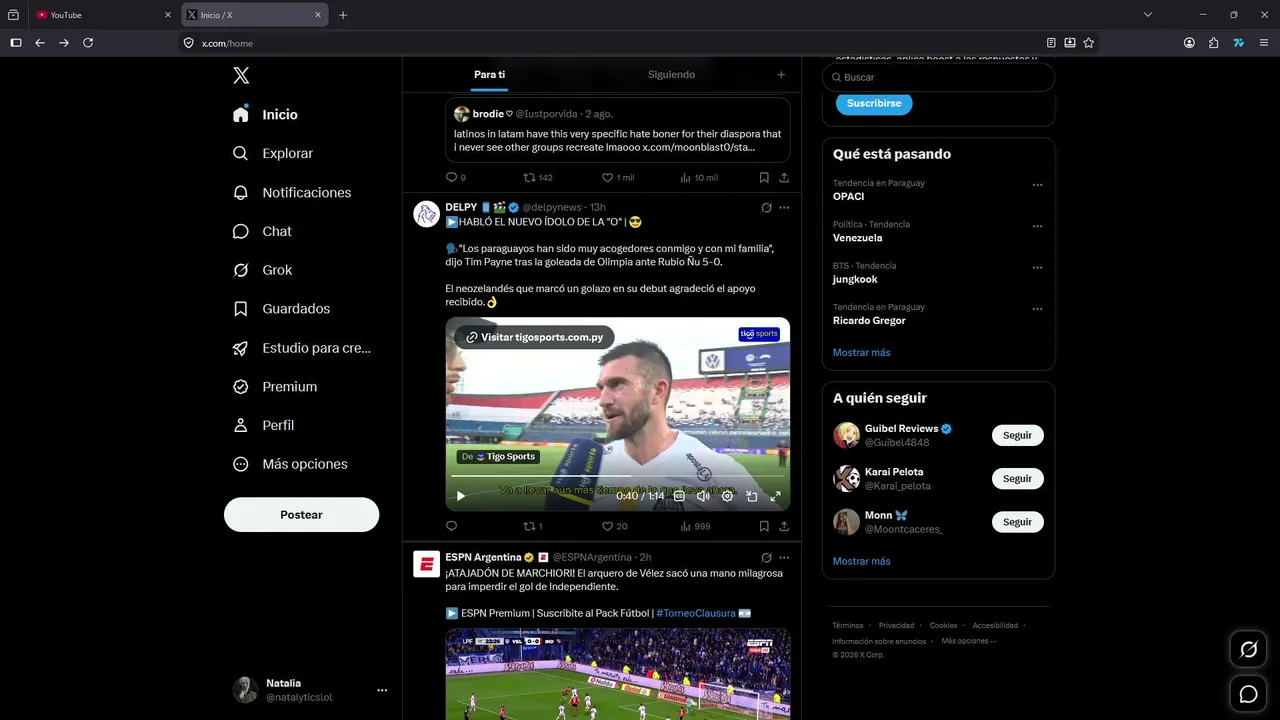Image resolution: width=1280 pixels, height=720 pixels.
Task: Focus the Buscar search field
Action: (x=938, y=77)
